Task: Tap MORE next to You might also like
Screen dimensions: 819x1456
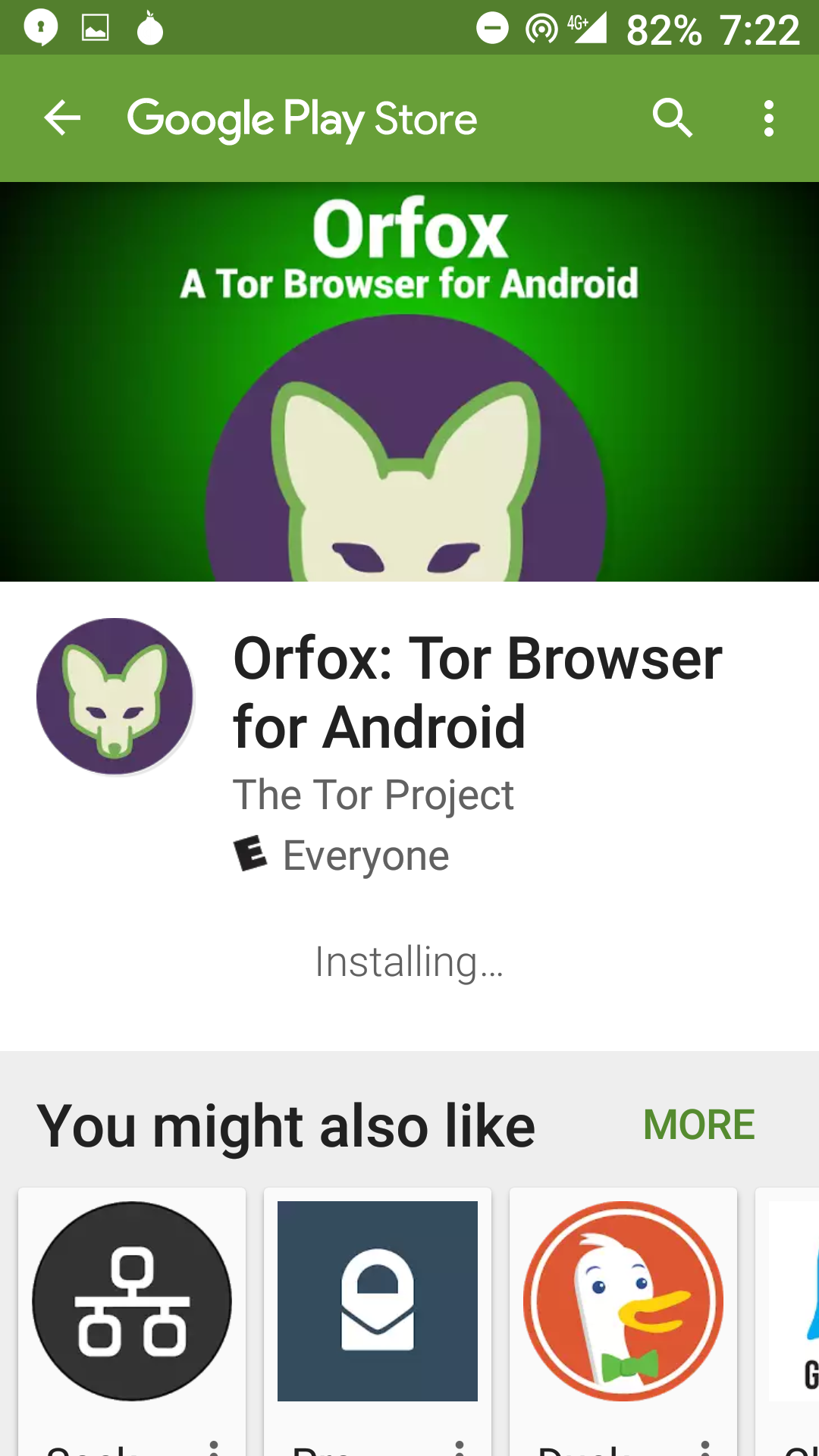Action: point(698,1125)
